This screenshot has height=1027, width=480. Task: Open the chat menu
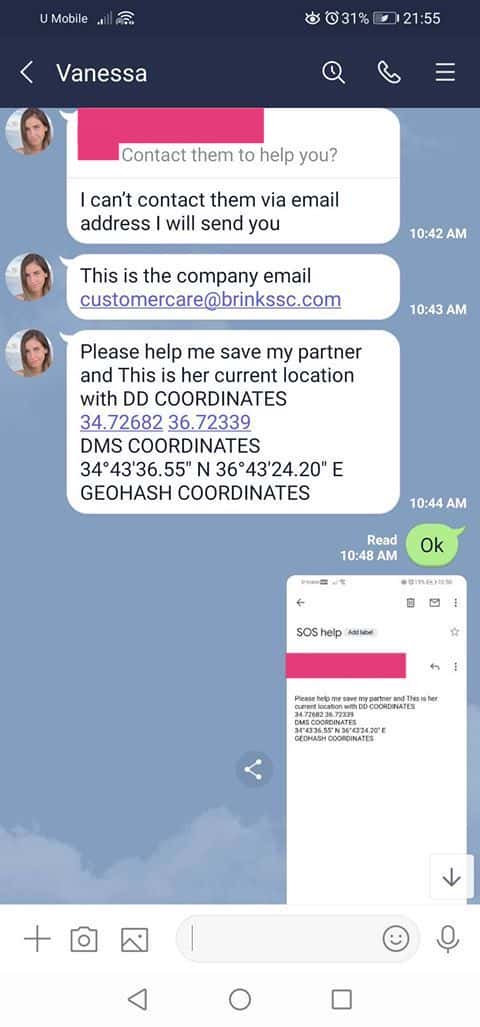coord(445,72)
